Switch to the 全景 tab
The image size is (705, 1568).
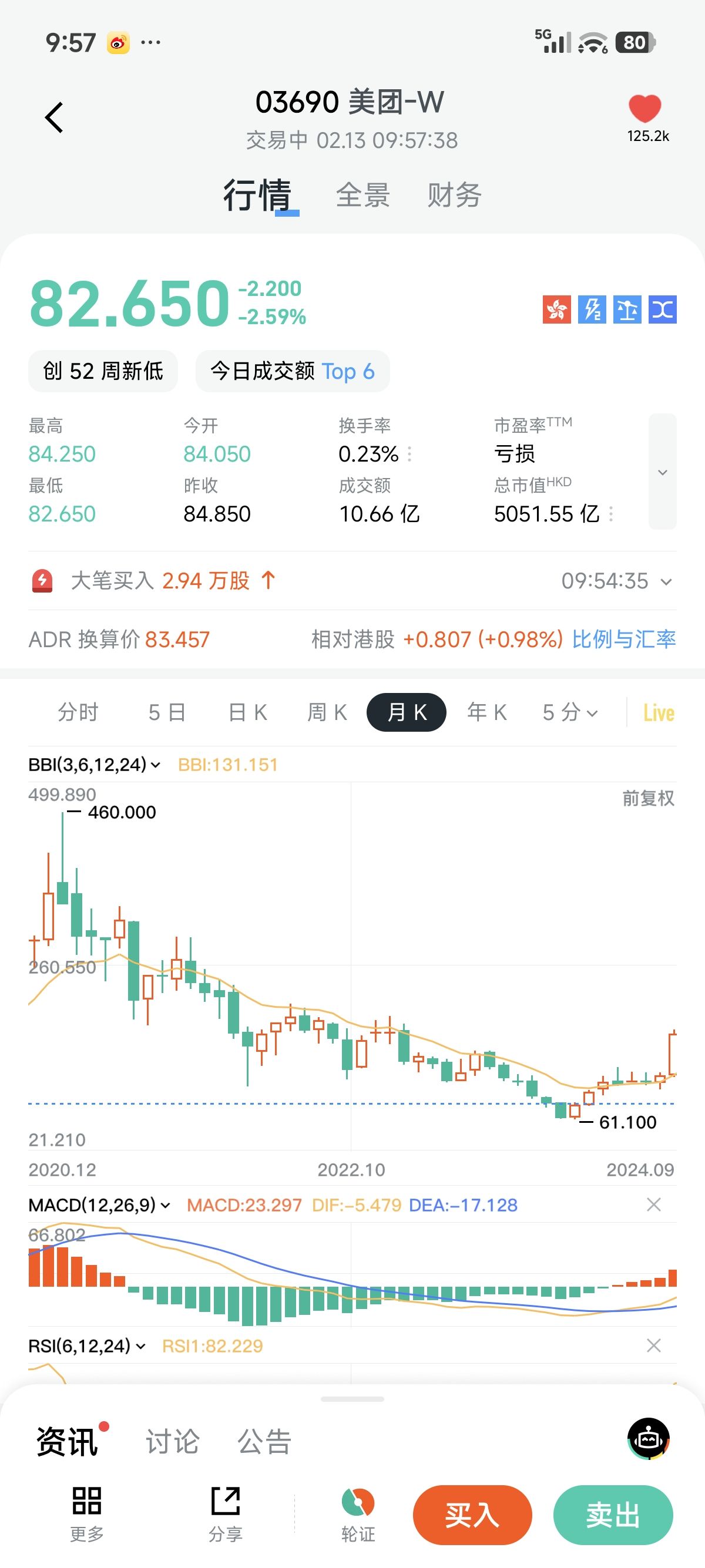pos(363,196)
